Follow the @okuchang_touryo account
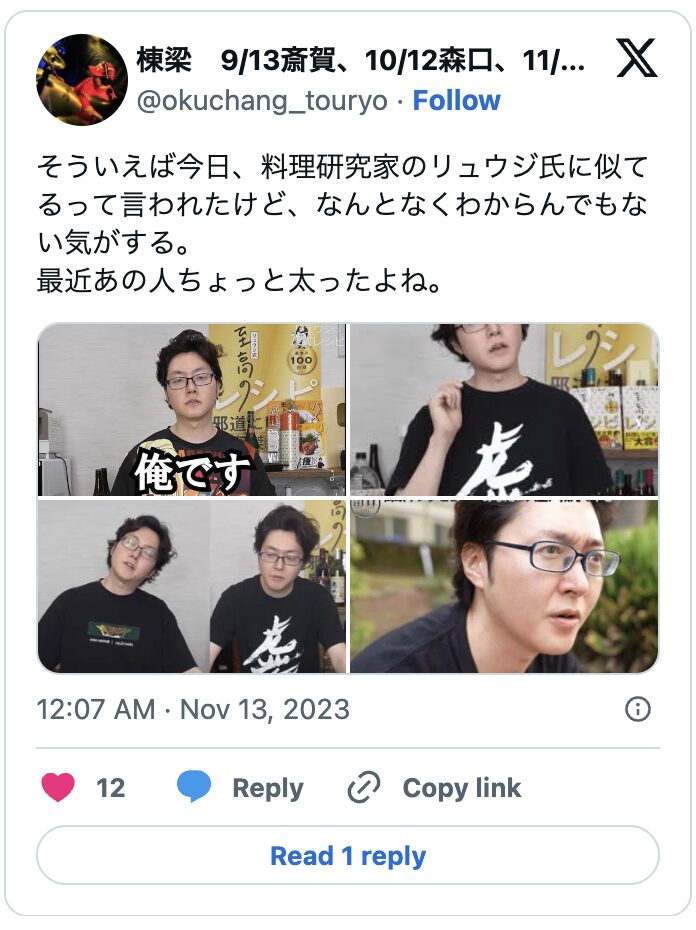This screenshot has height=930, width=696. click(x=456, y=101)
